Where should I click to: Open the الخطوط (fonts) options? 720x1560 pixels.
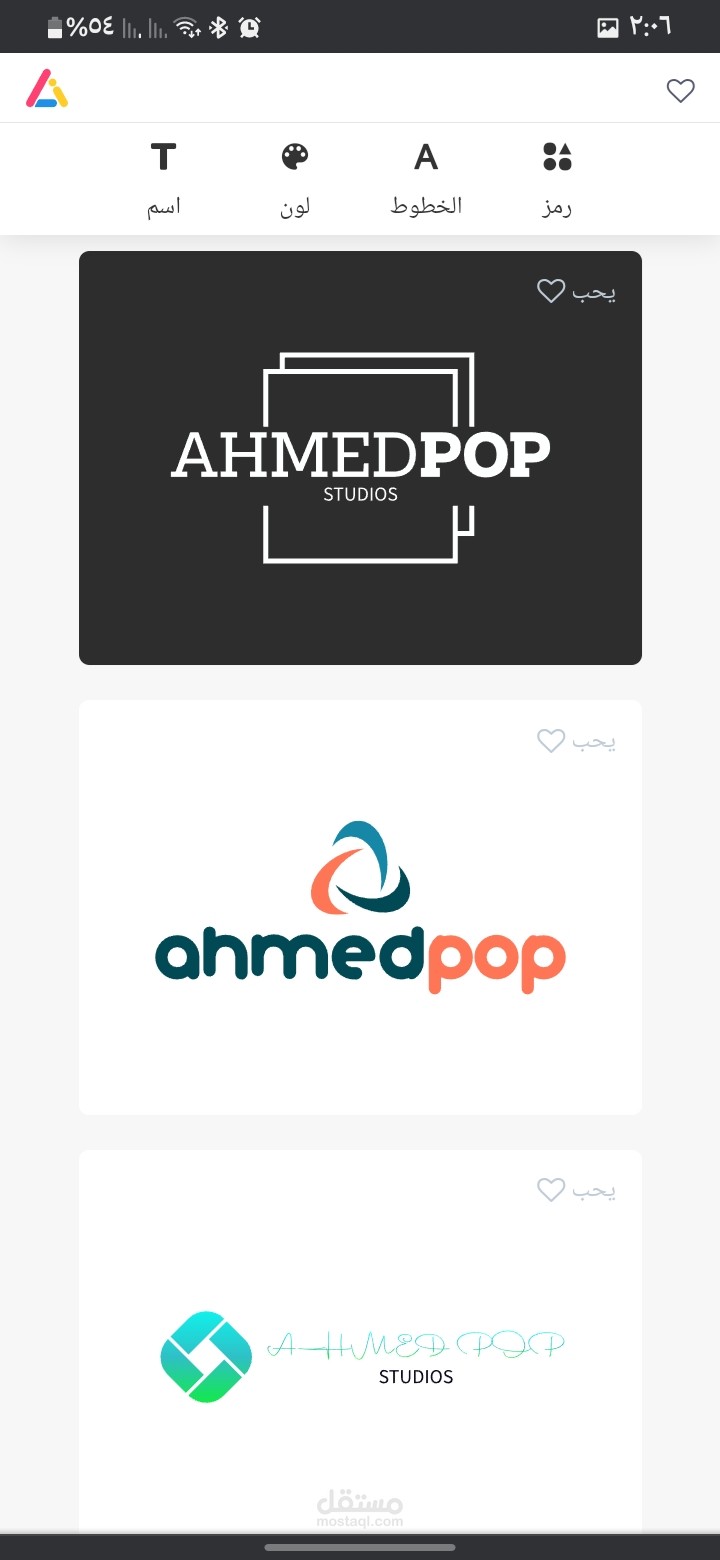click(426, 179)
